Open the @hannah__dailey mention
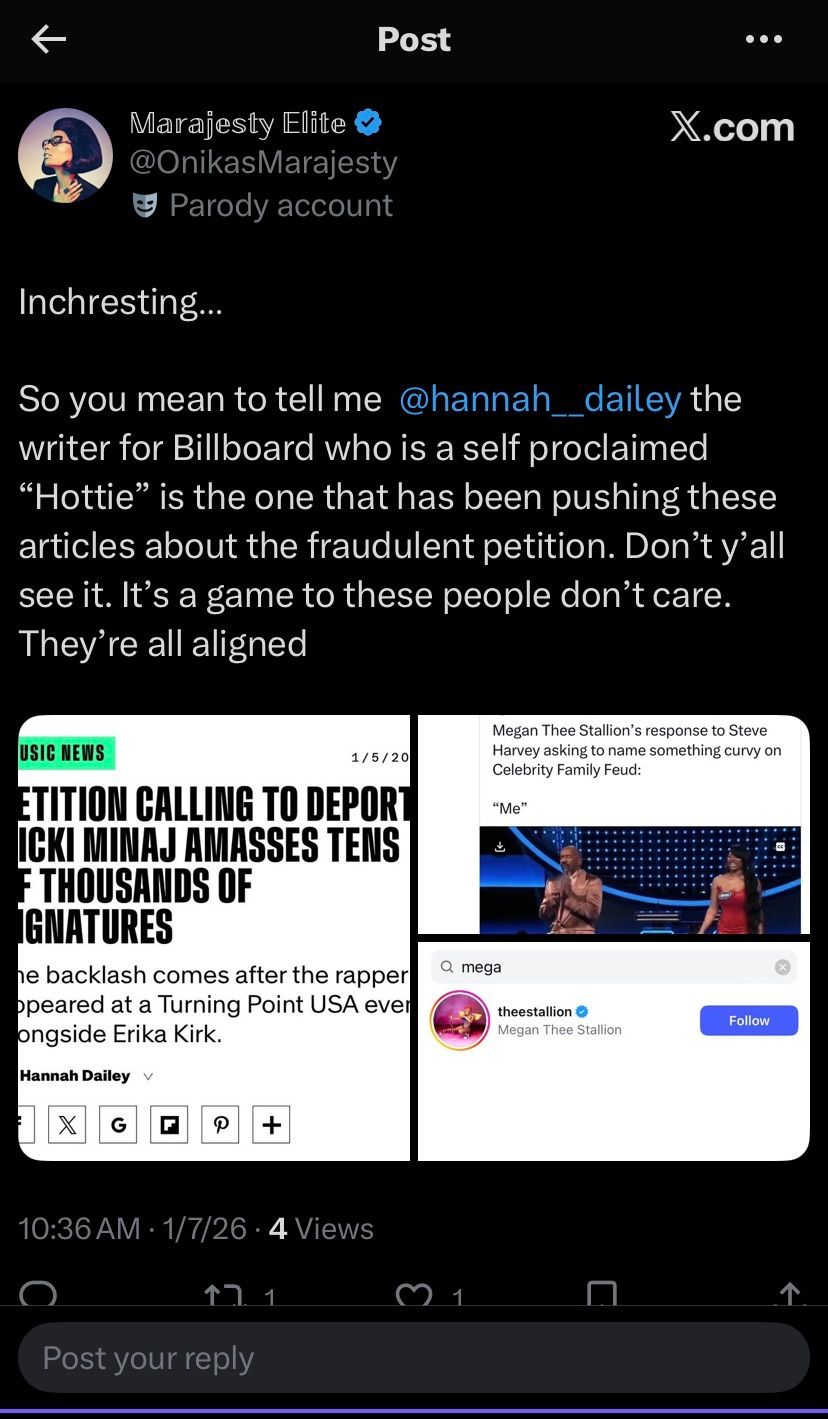This screenshot has height=1419, width=828. pyautogui.click(x=540, y=399)
